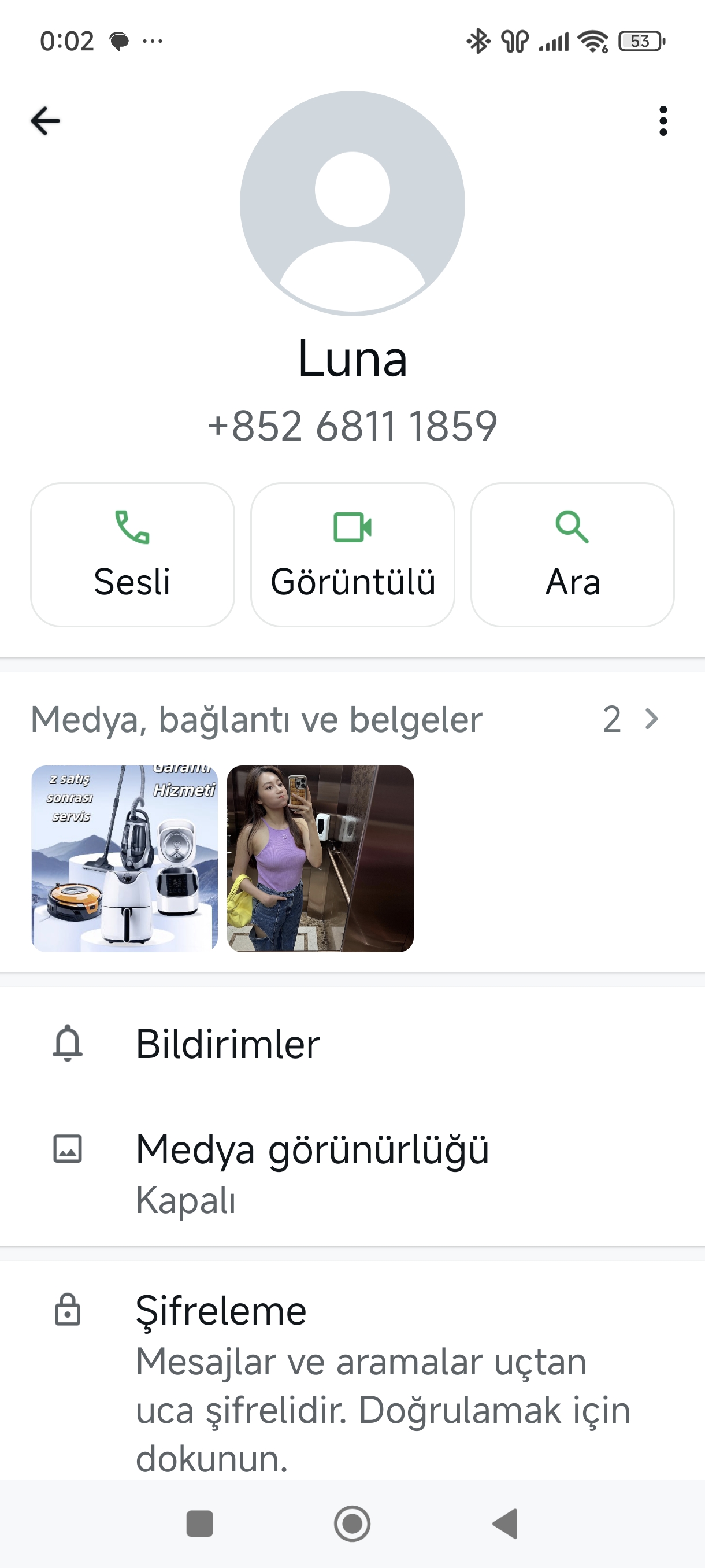Start a video call with Görüntülü
Screen dimensions: 705x1568
352,554
